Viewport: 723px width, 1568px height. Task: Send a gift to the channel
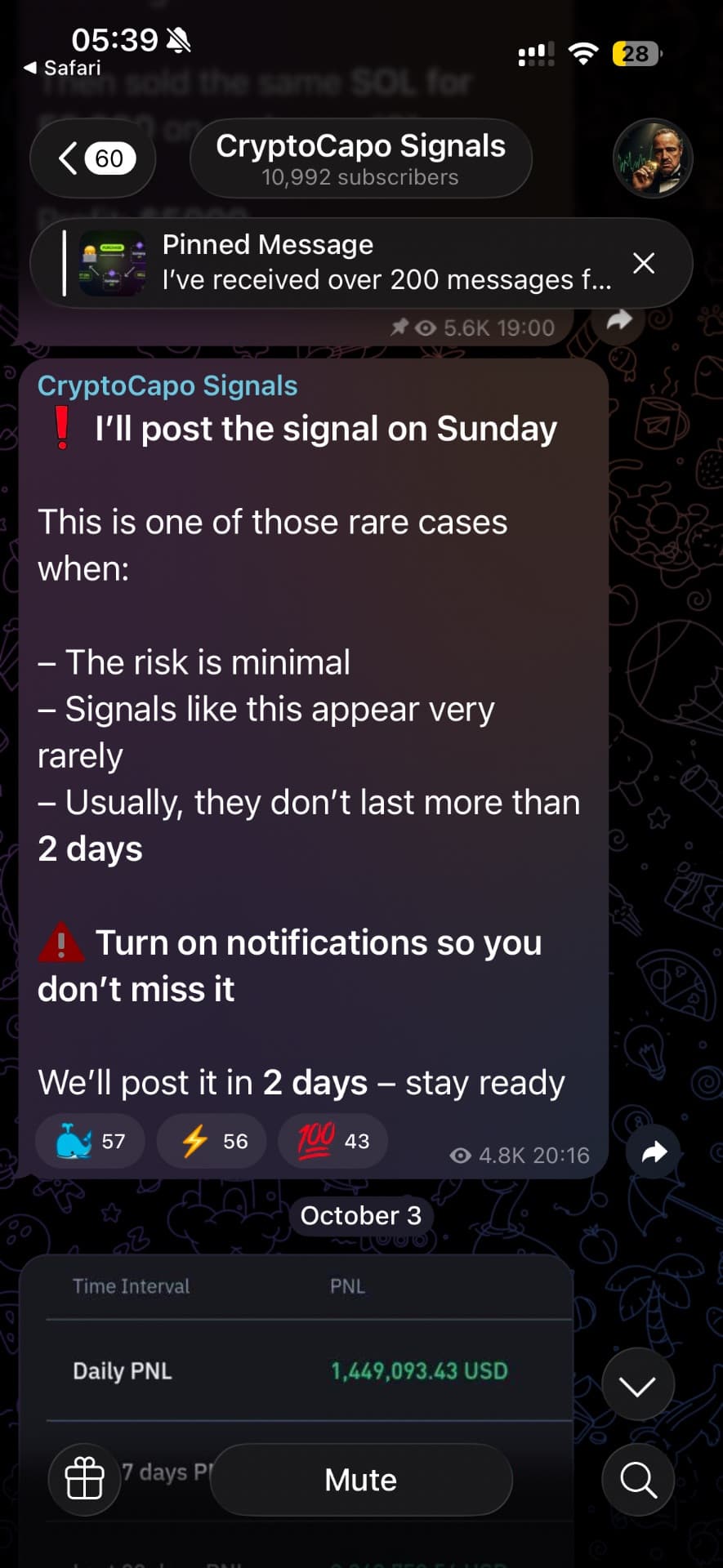84,1479
